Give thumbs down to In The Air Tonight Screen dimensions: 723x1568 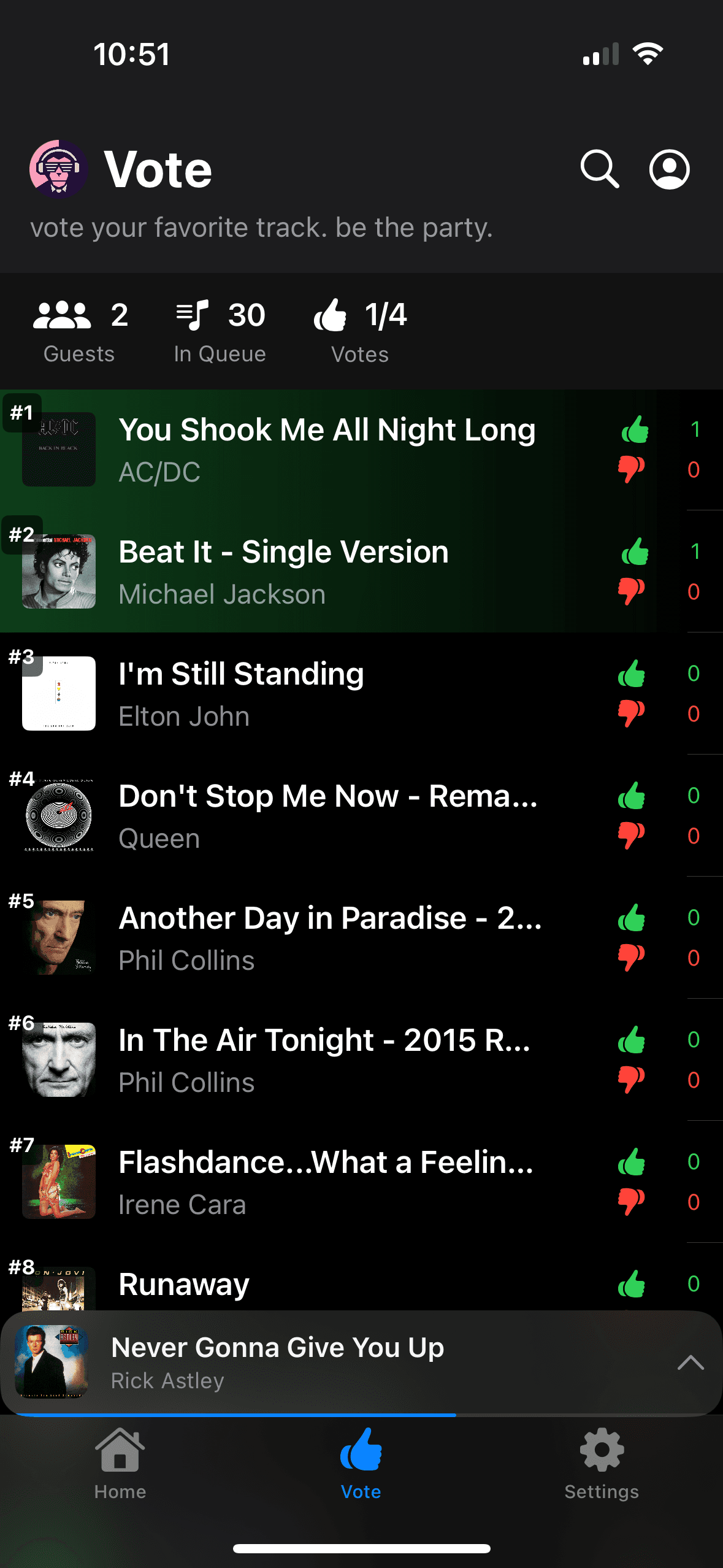pyautogui.click(x=631, y=1080)
